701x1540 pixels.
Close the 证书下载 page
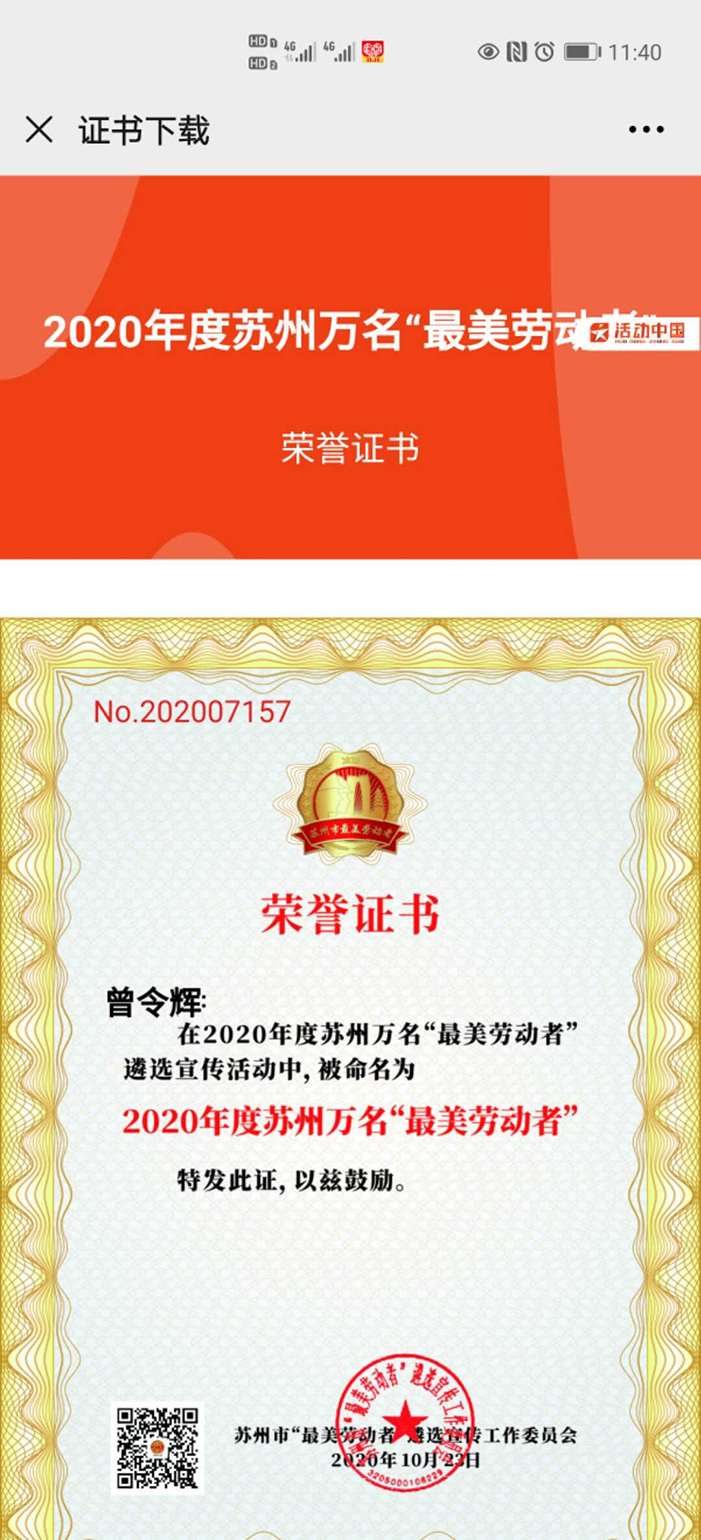[39, 130]
